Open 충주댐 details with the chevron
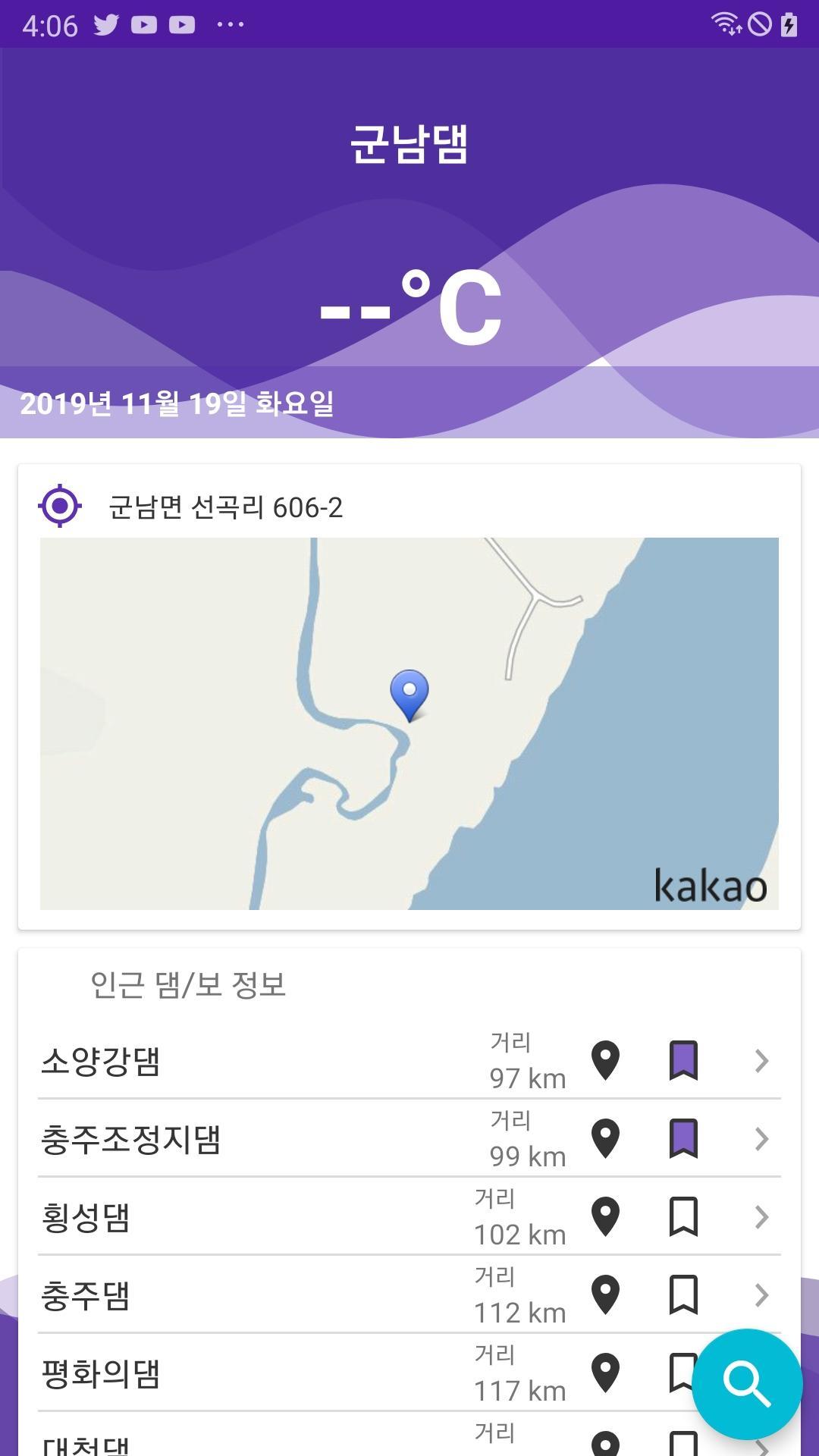 coord(761,1294)
